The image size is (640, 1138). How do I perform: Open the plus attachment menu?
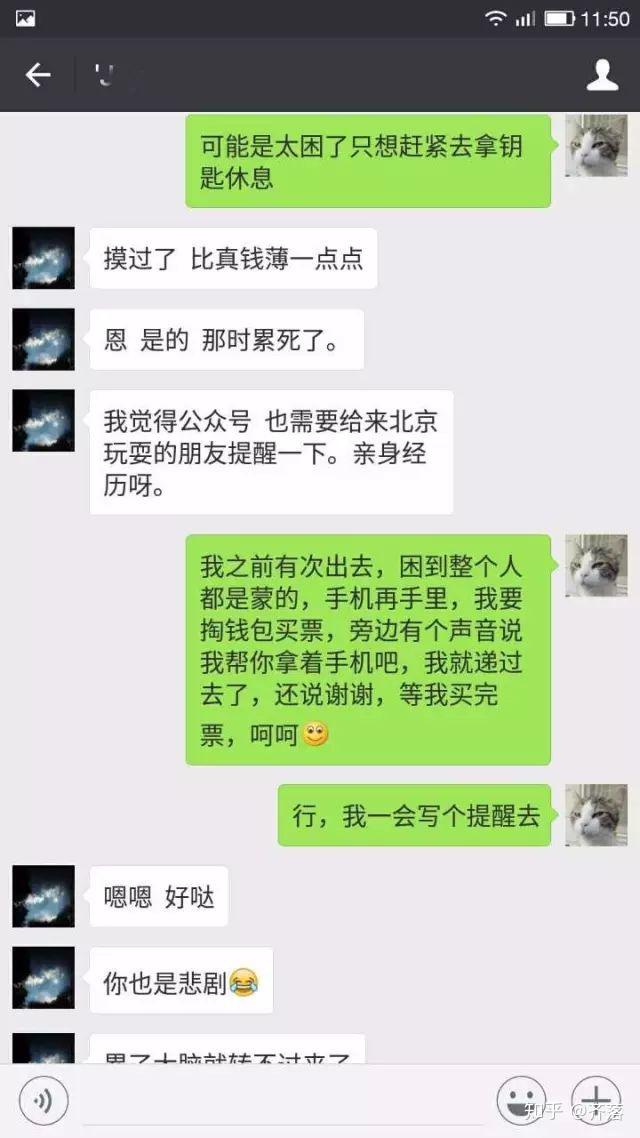595,1101
